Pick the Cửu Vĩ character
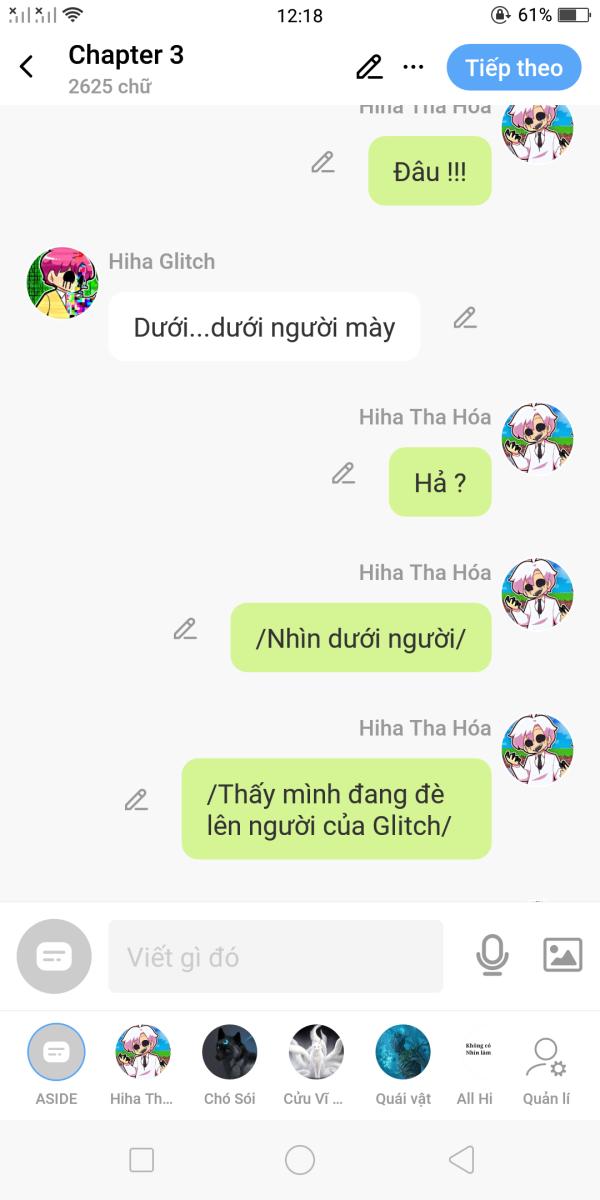600x1200 pixels. [x=315, y=1065]
